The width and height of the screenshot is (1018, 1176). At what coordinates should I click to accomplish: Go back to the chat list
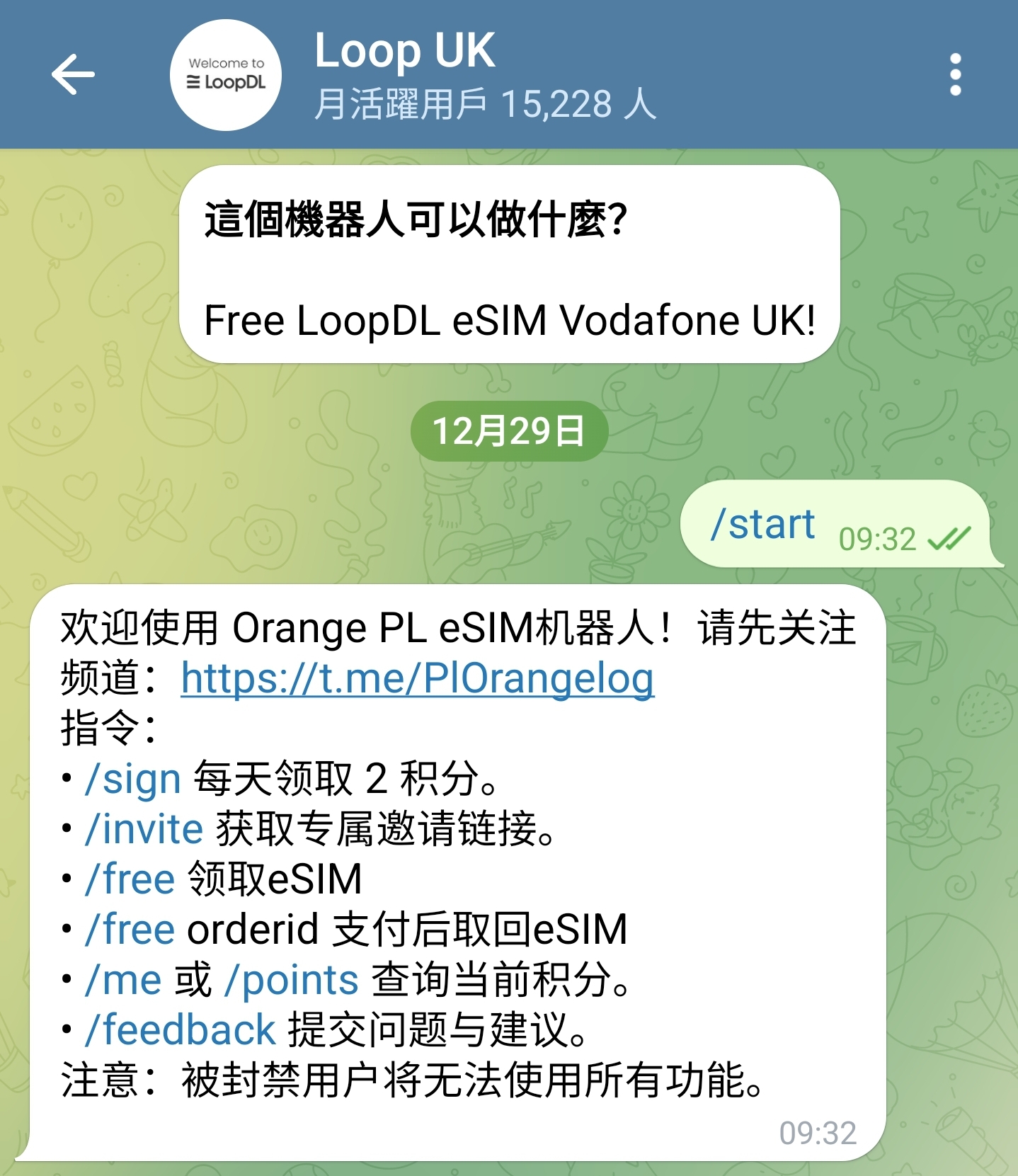tap(73, 74)
